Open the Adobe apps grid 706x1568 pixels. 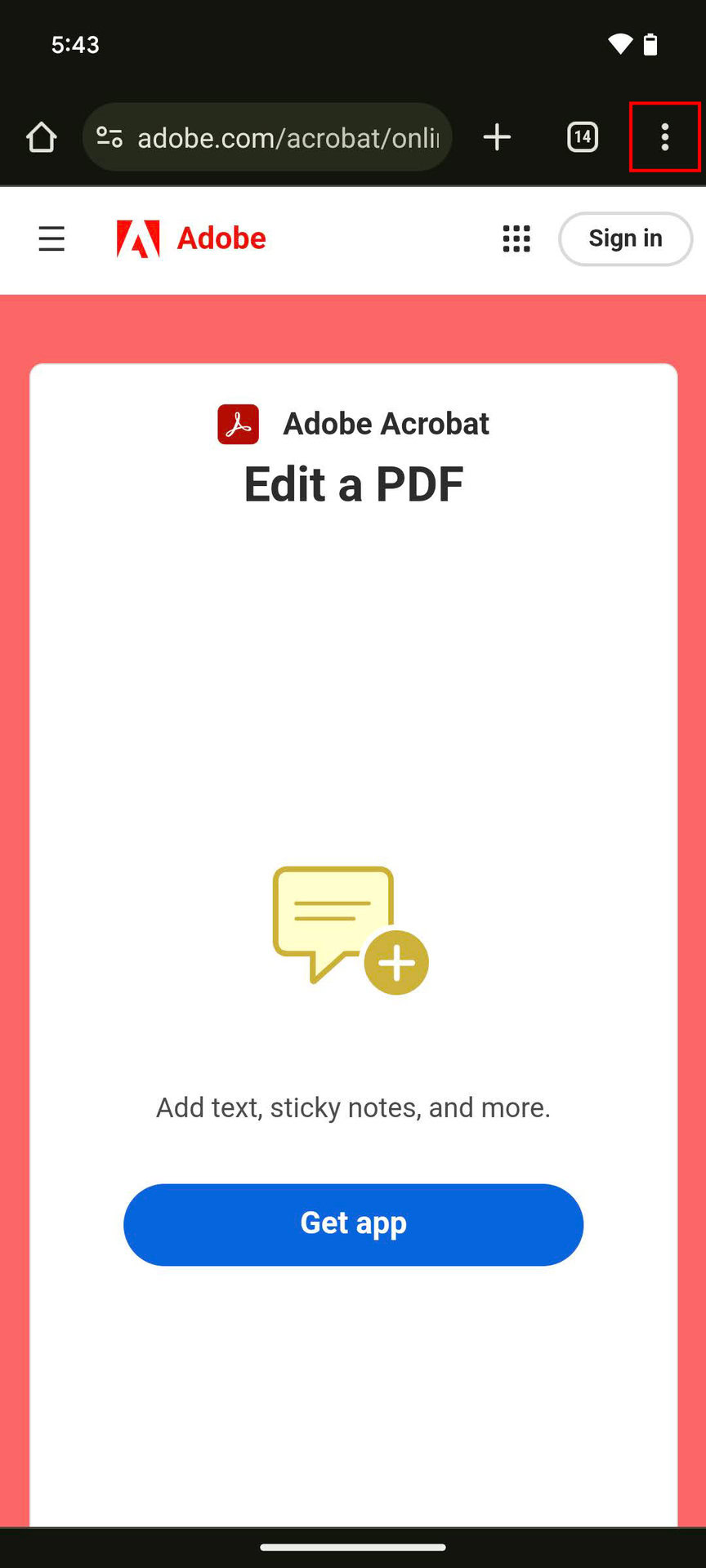point(516,238)
